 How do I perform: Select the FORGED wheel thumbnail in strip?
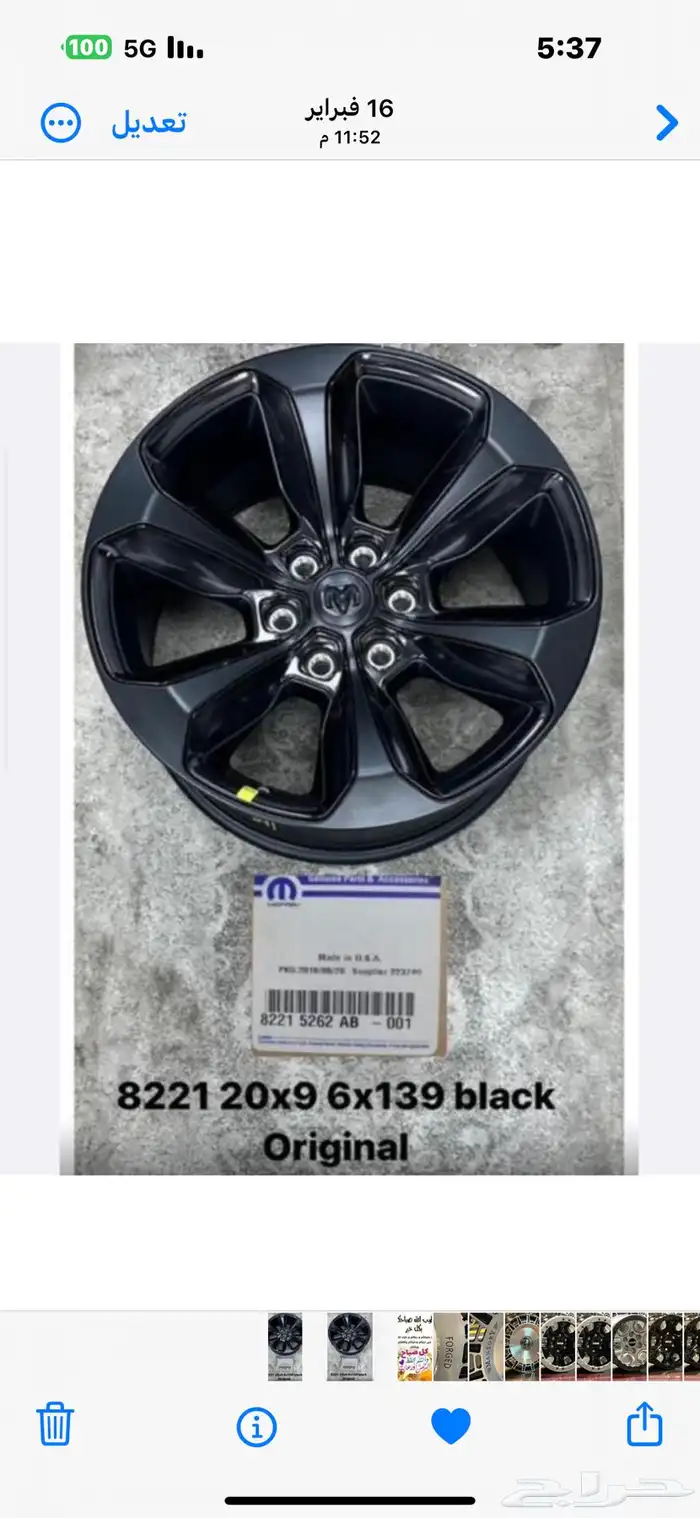coord(450,1347)
